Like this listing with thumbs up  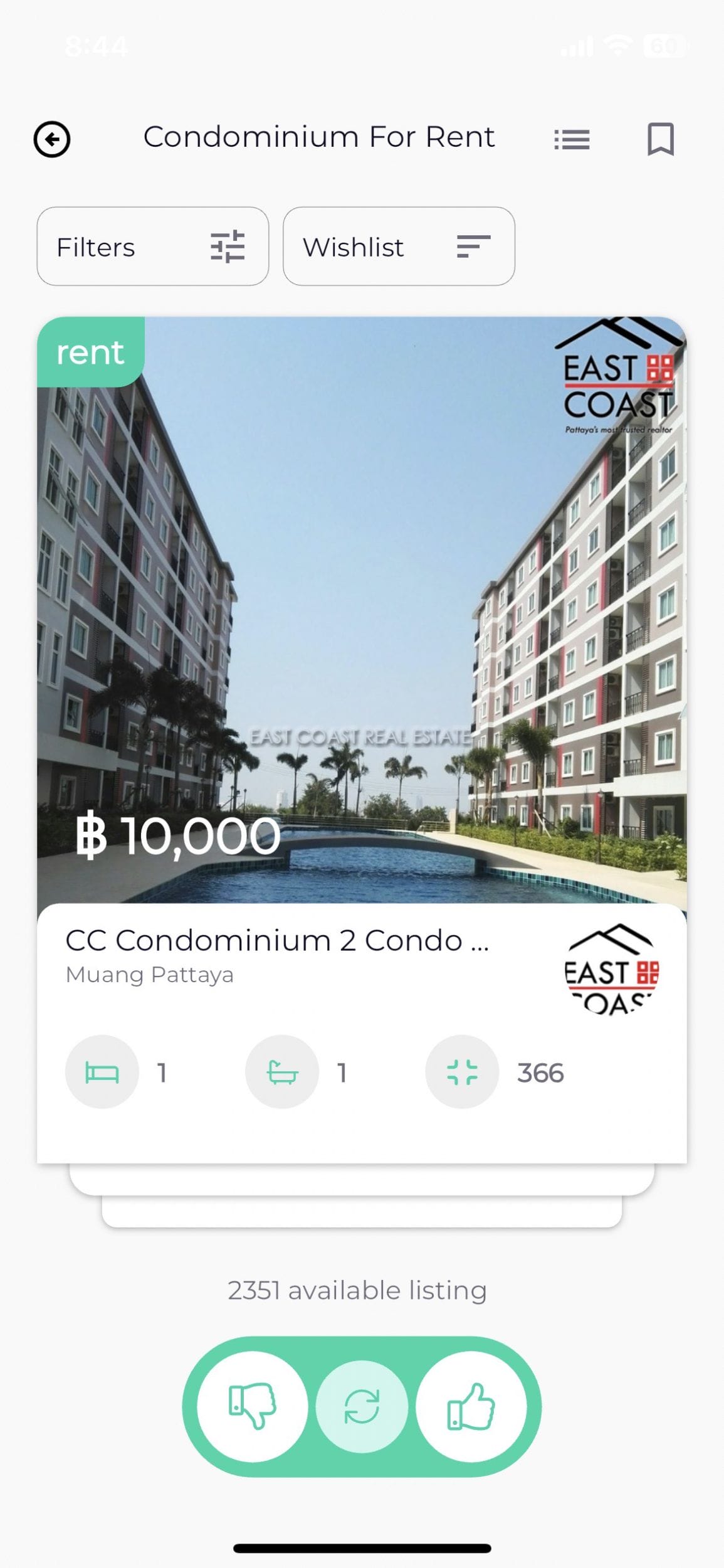click(x=471, y=1406)
